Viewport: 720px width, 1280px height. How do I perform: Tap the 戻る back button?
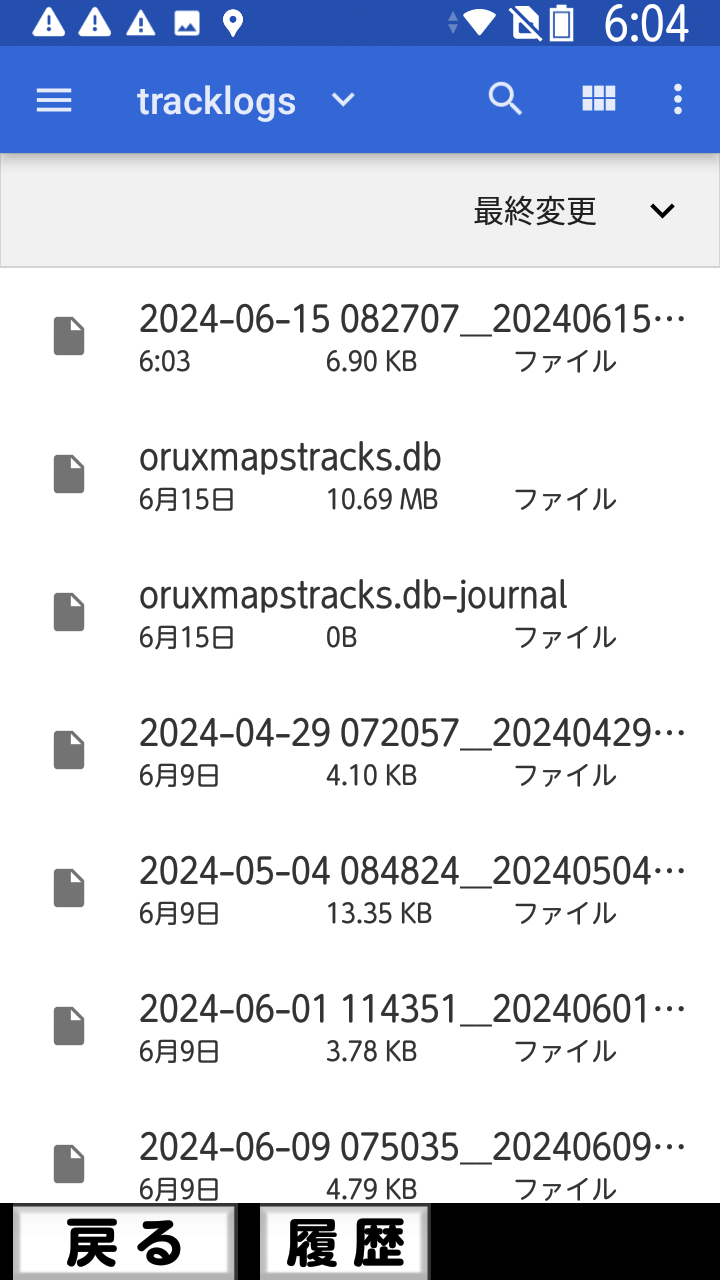click(124, 1243)
